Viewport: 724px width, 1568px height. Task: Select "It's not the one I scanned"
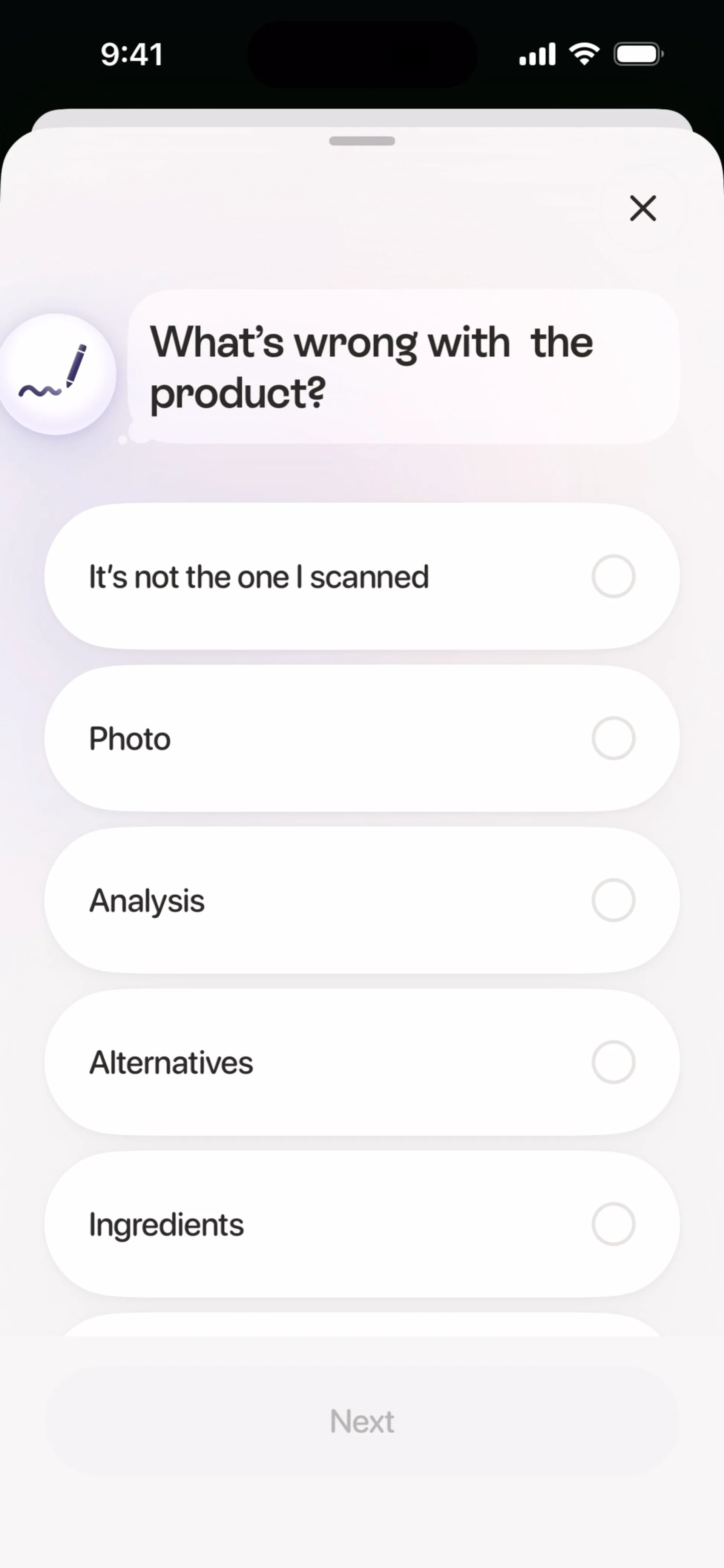[x=362, y=576]
